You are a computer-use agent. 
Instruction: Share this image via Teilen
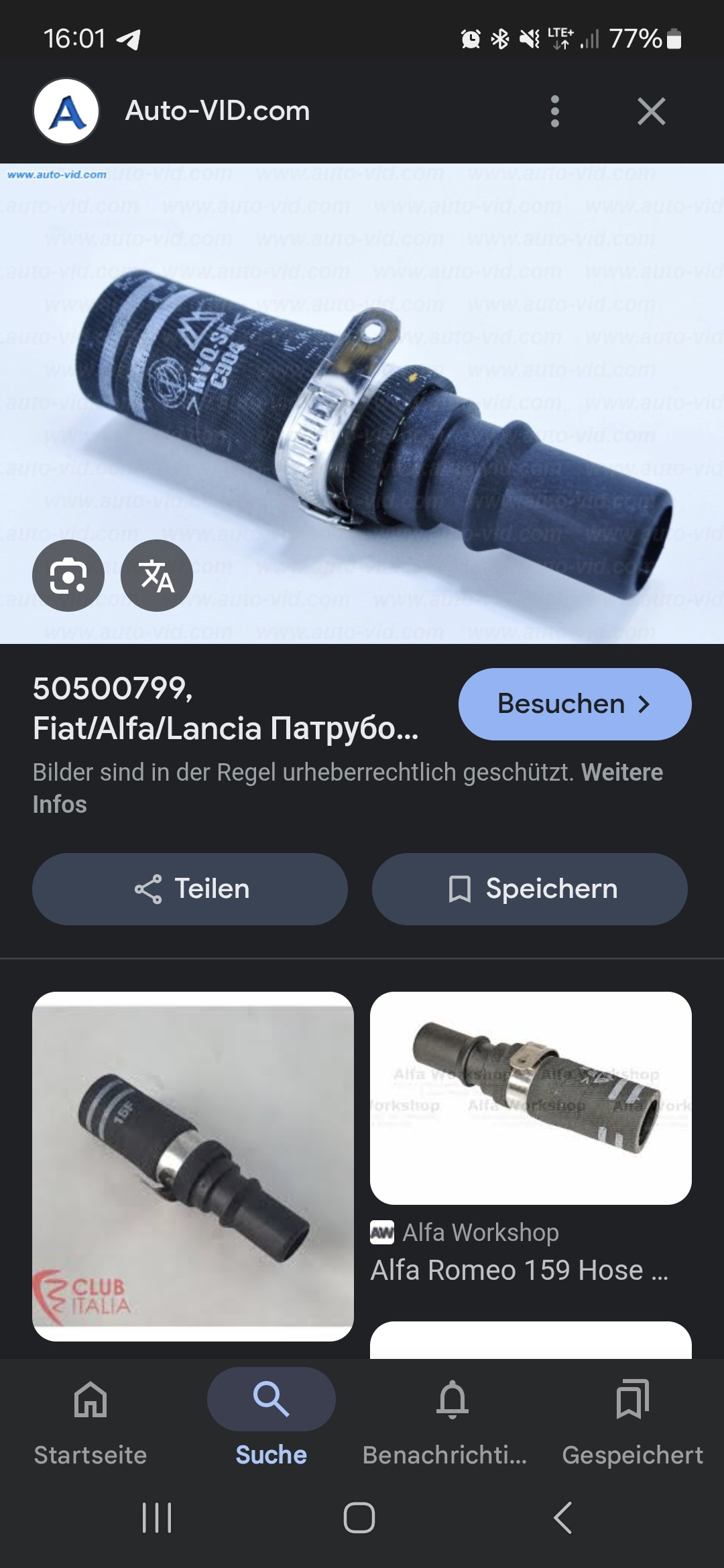pyautogui.click(x=190, y=889)
